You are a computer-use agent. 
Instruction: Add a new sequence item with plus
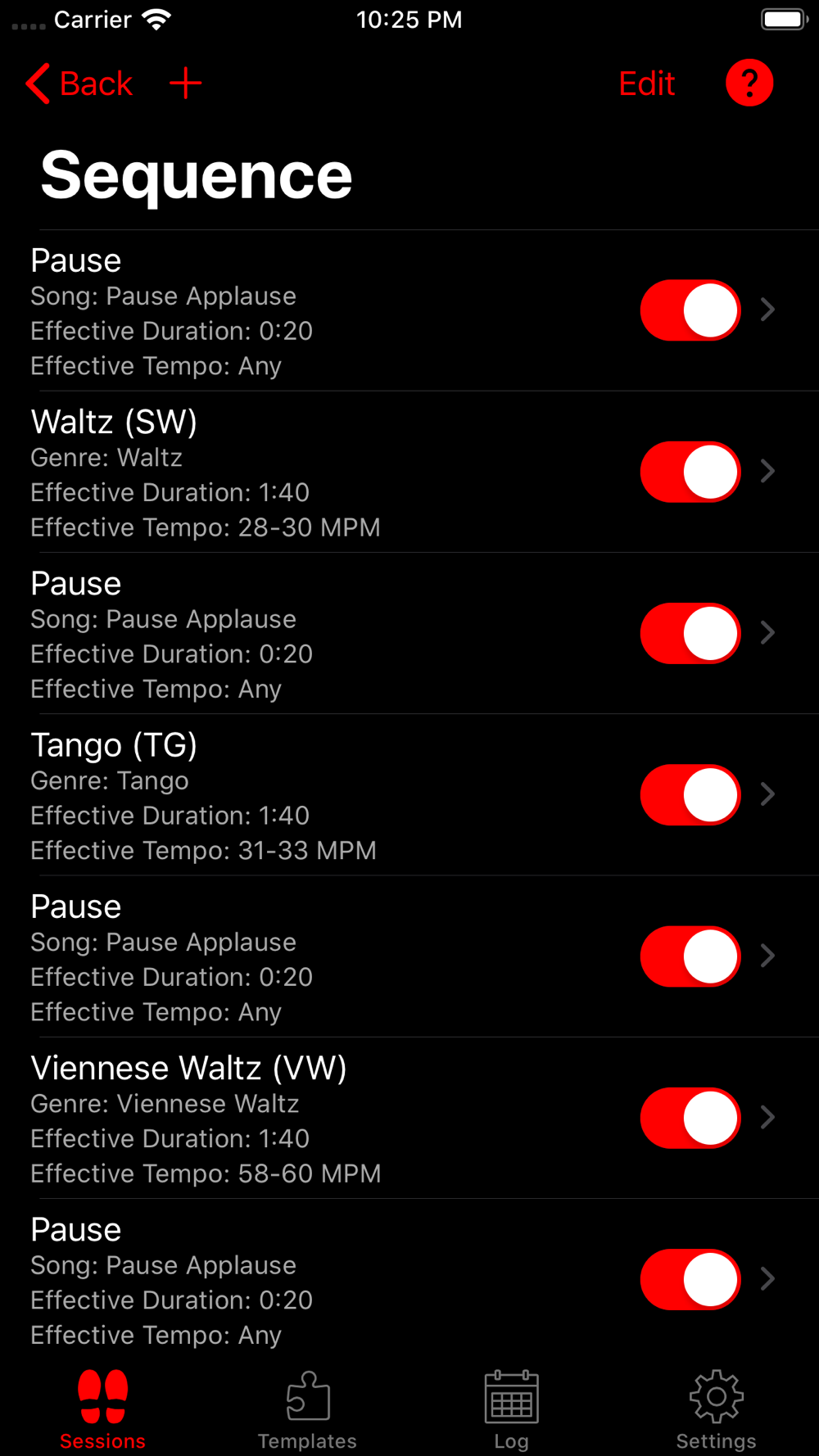coord(186,84)
